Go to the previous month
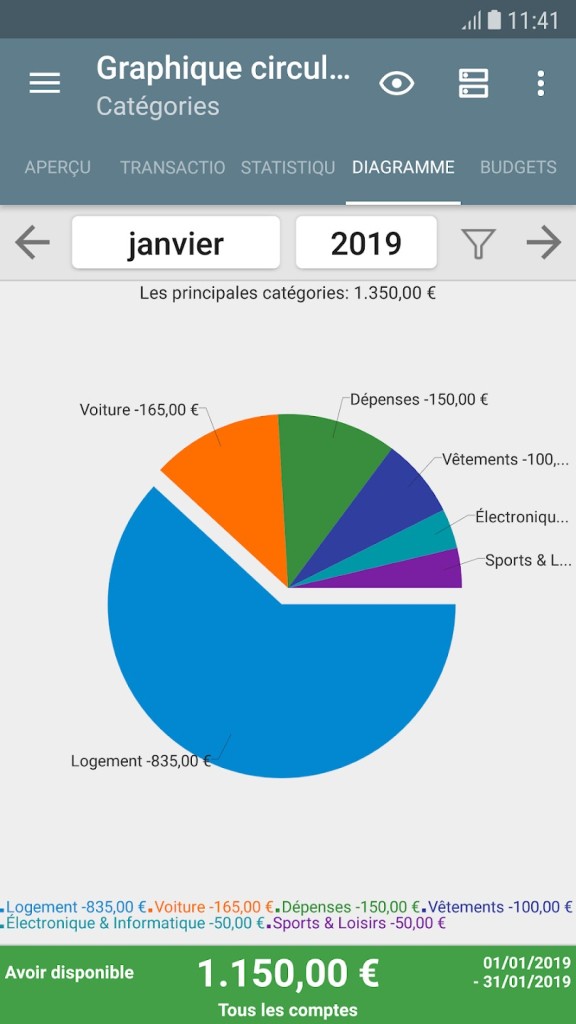 click(32, 242)
